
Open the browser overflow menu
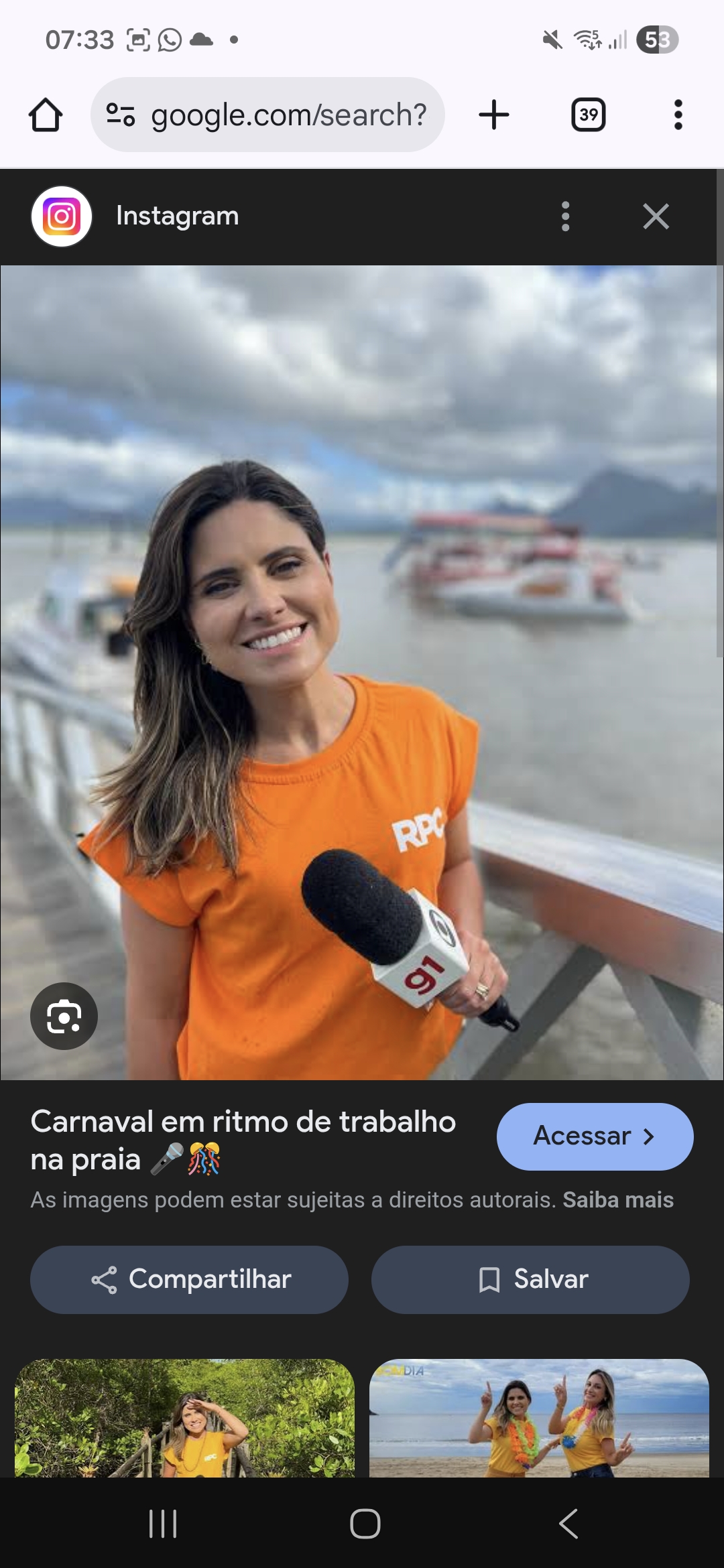[x=678, y=115]
